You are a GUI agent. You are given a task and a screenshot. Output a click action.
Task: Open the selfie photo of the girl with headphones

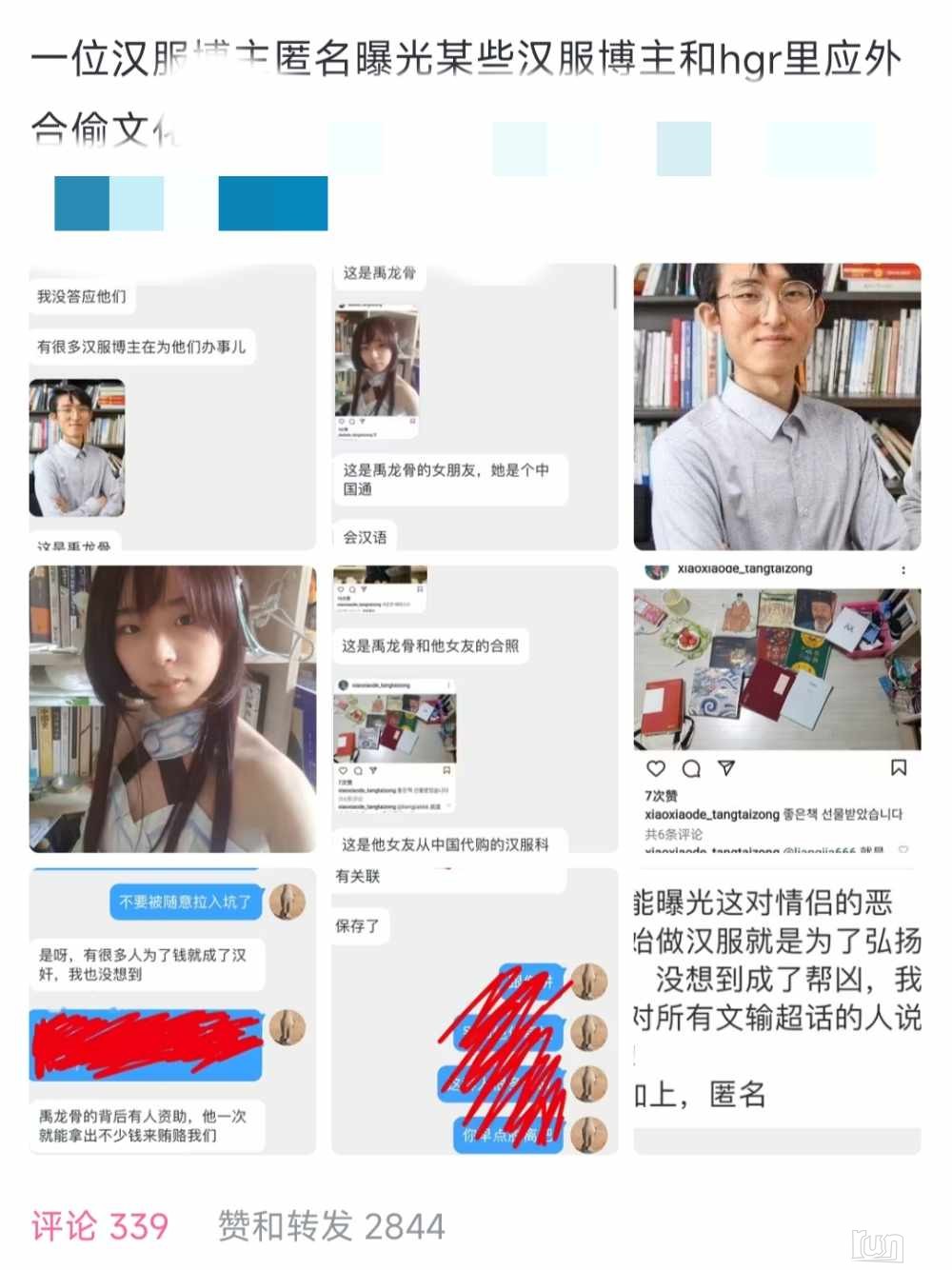pos(172,708)
